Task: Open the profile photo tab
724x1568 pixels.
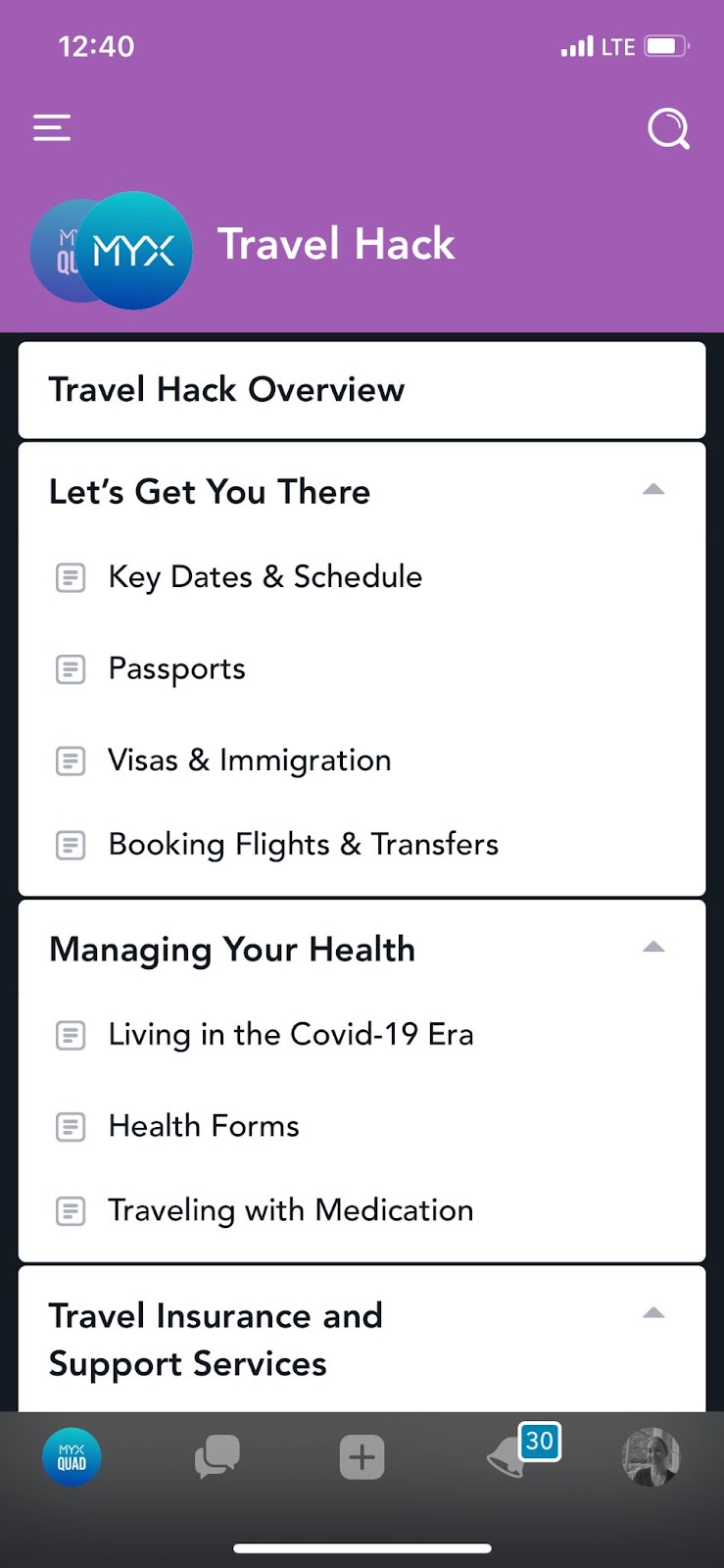Action: 652,1457
